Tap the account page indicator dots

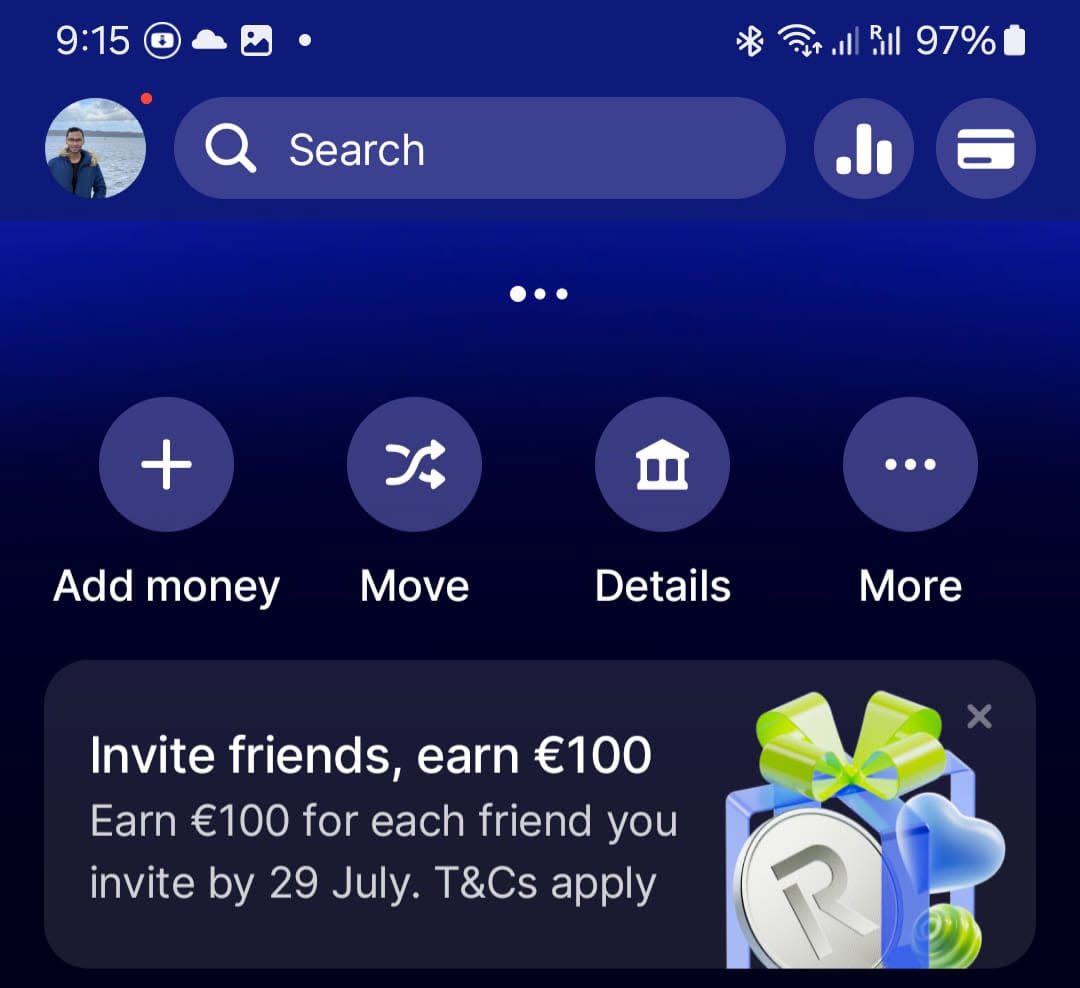pos(539,294)
